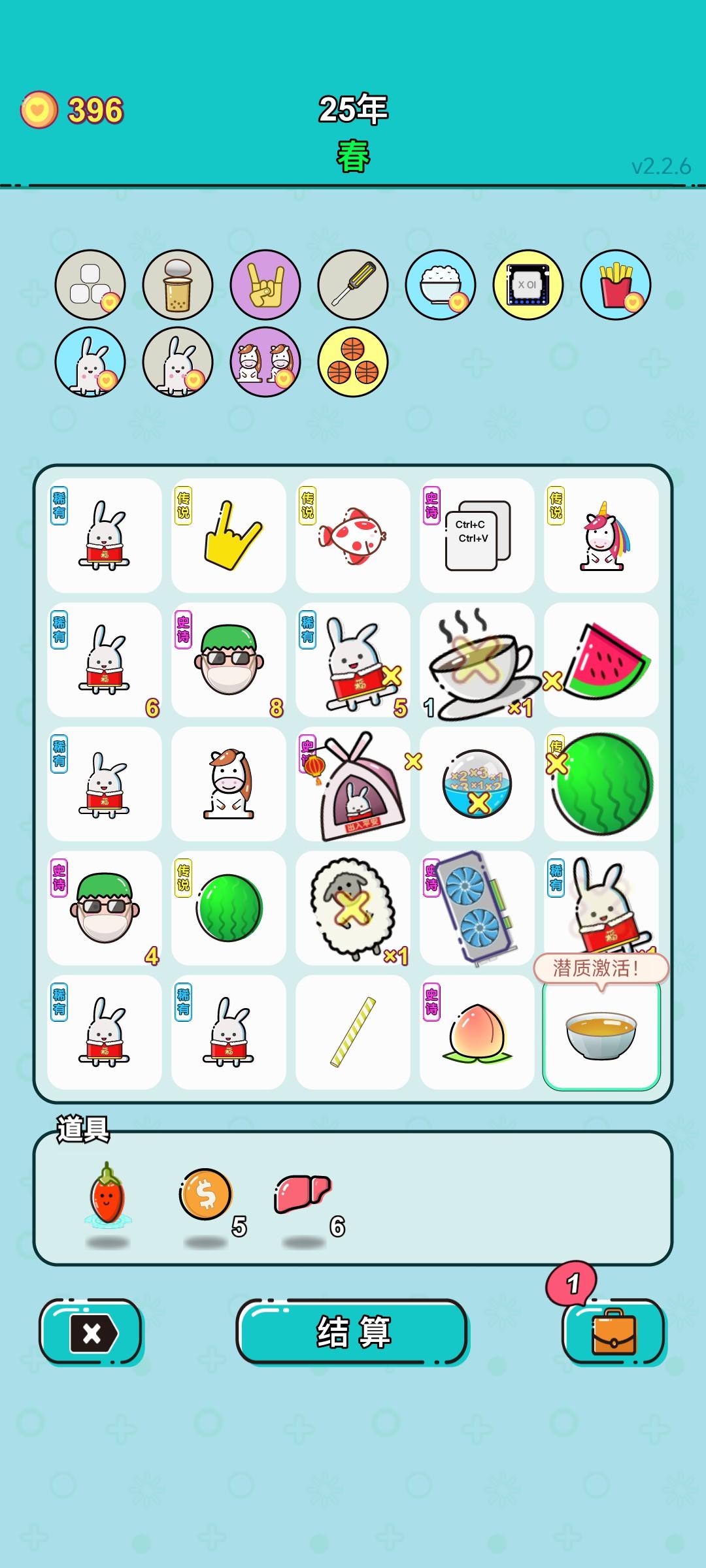706x1568 pixels.
Task: Select the soup bowl with 潜质激活 bubble
Action: click(x=601, y=1039)
